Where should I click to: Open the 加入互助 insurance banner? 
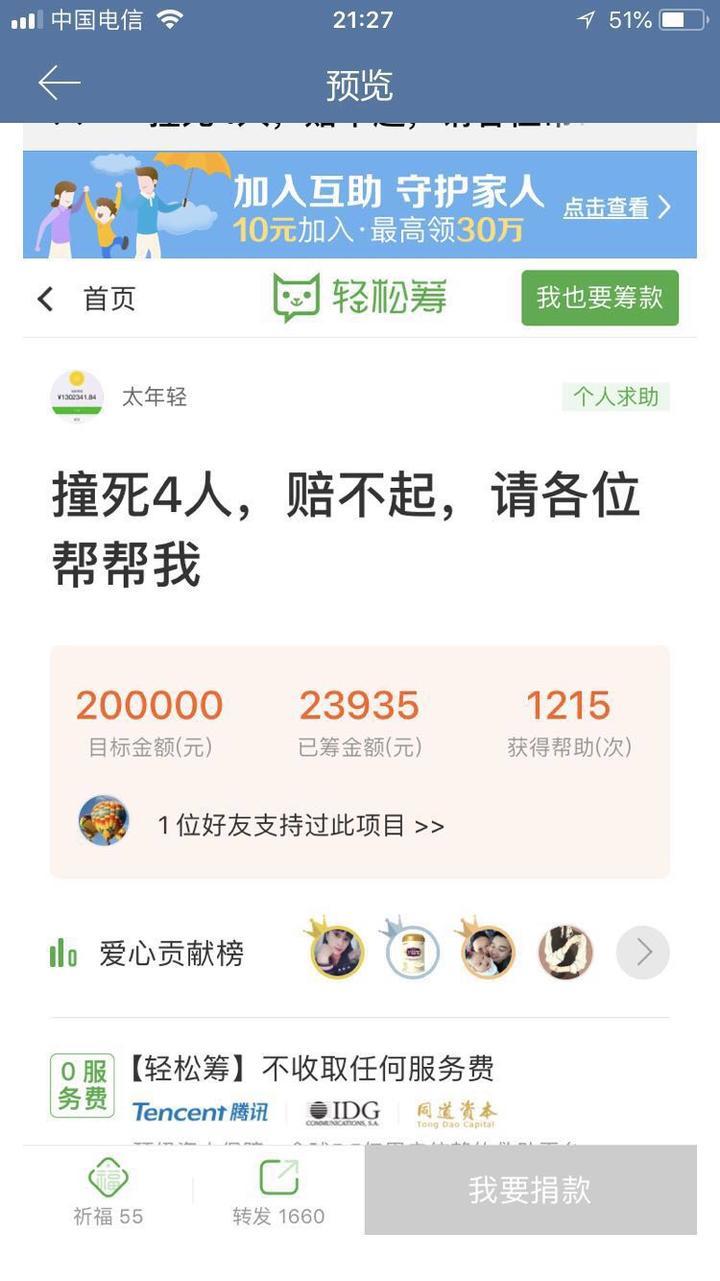[360, 205]
